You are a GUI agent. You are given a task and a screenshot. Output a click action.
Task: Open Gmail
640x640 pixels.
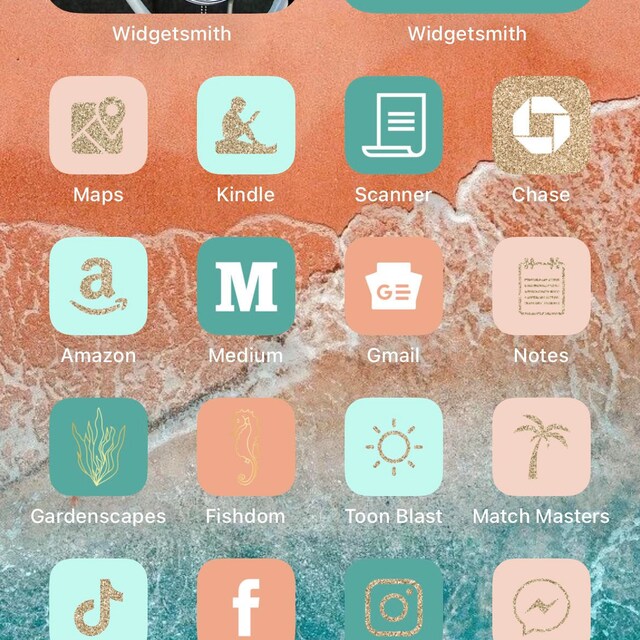394,286
